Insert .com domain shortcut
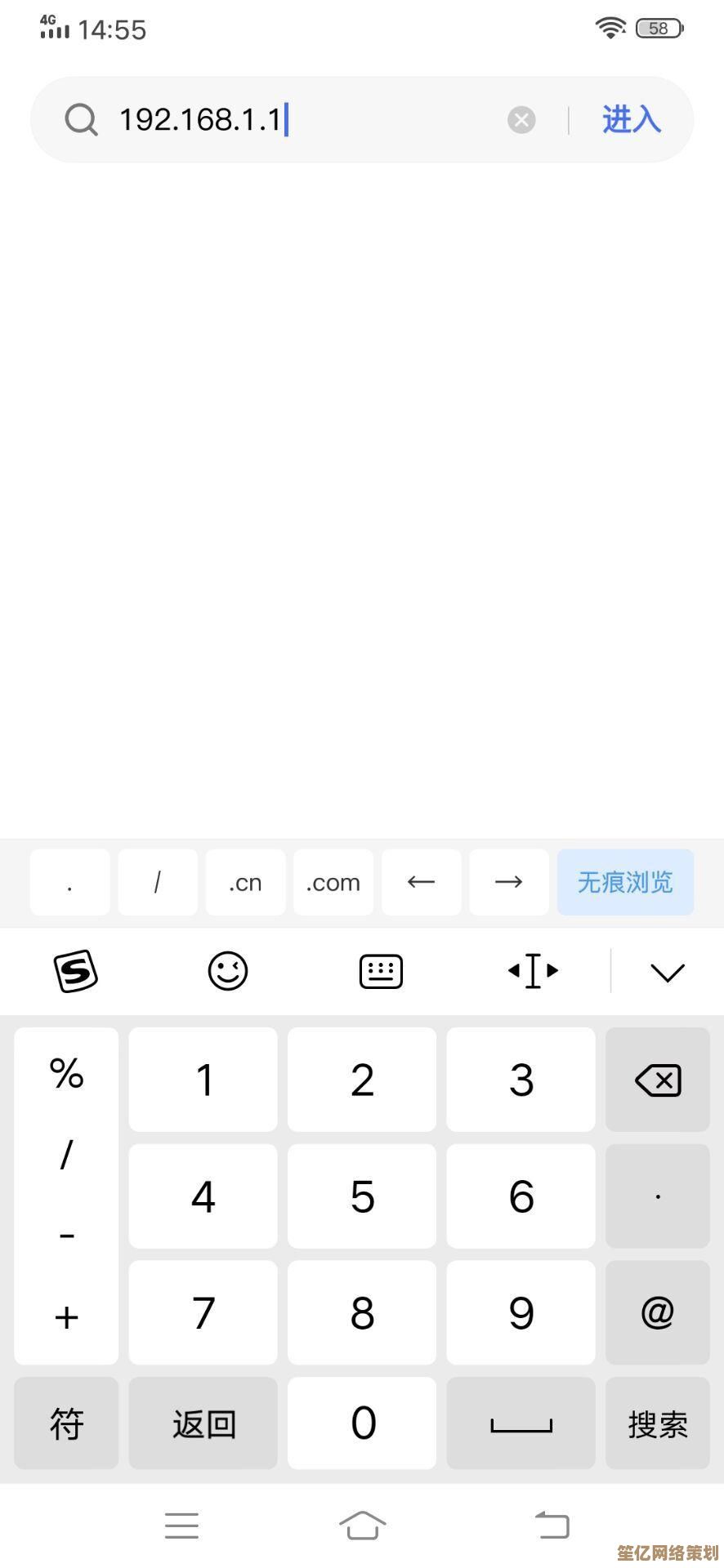This screenshot has height=1568, width=724. (333, 882)
